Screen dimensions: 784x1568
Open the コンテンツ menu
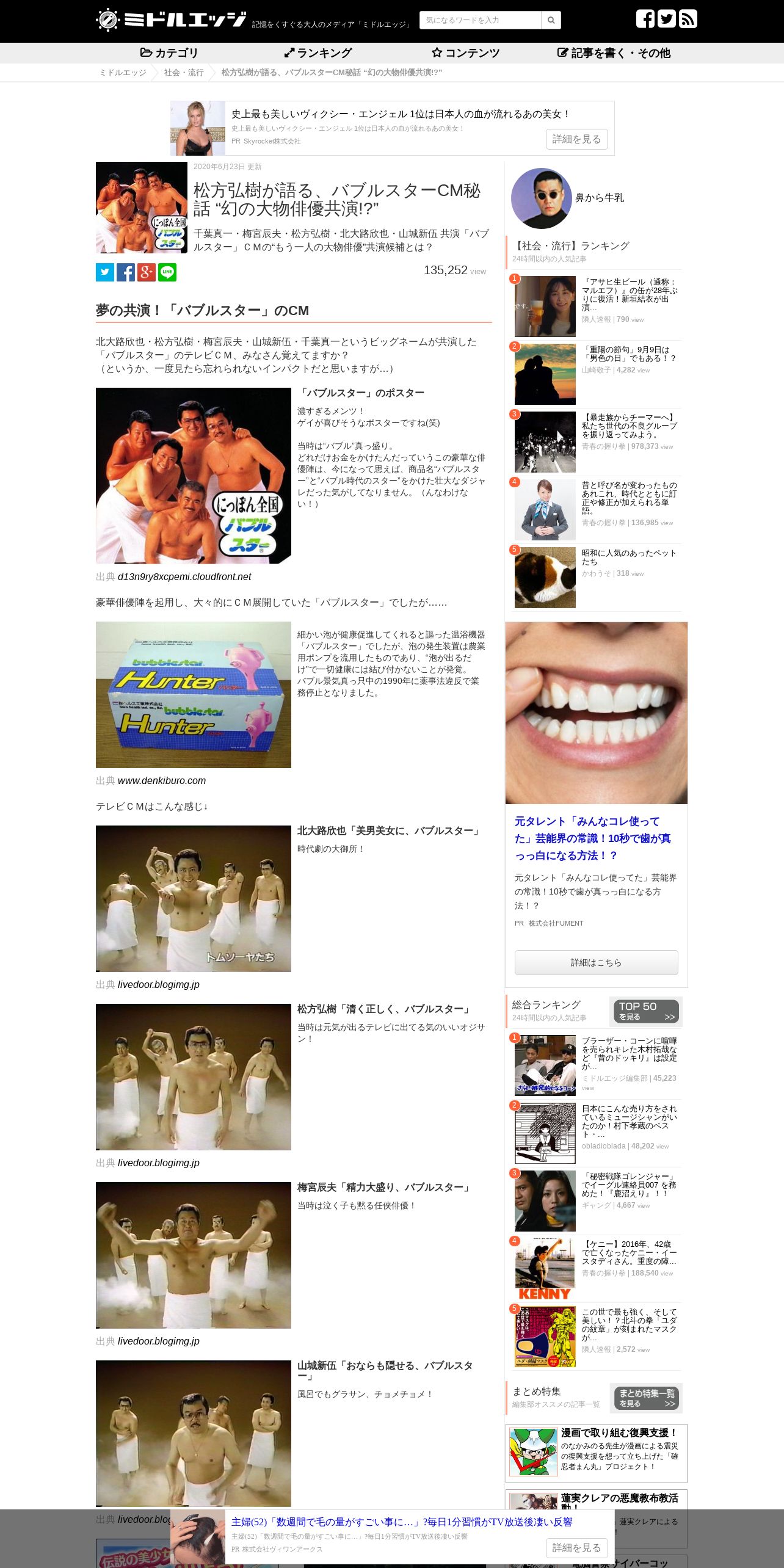pos(466,53)
